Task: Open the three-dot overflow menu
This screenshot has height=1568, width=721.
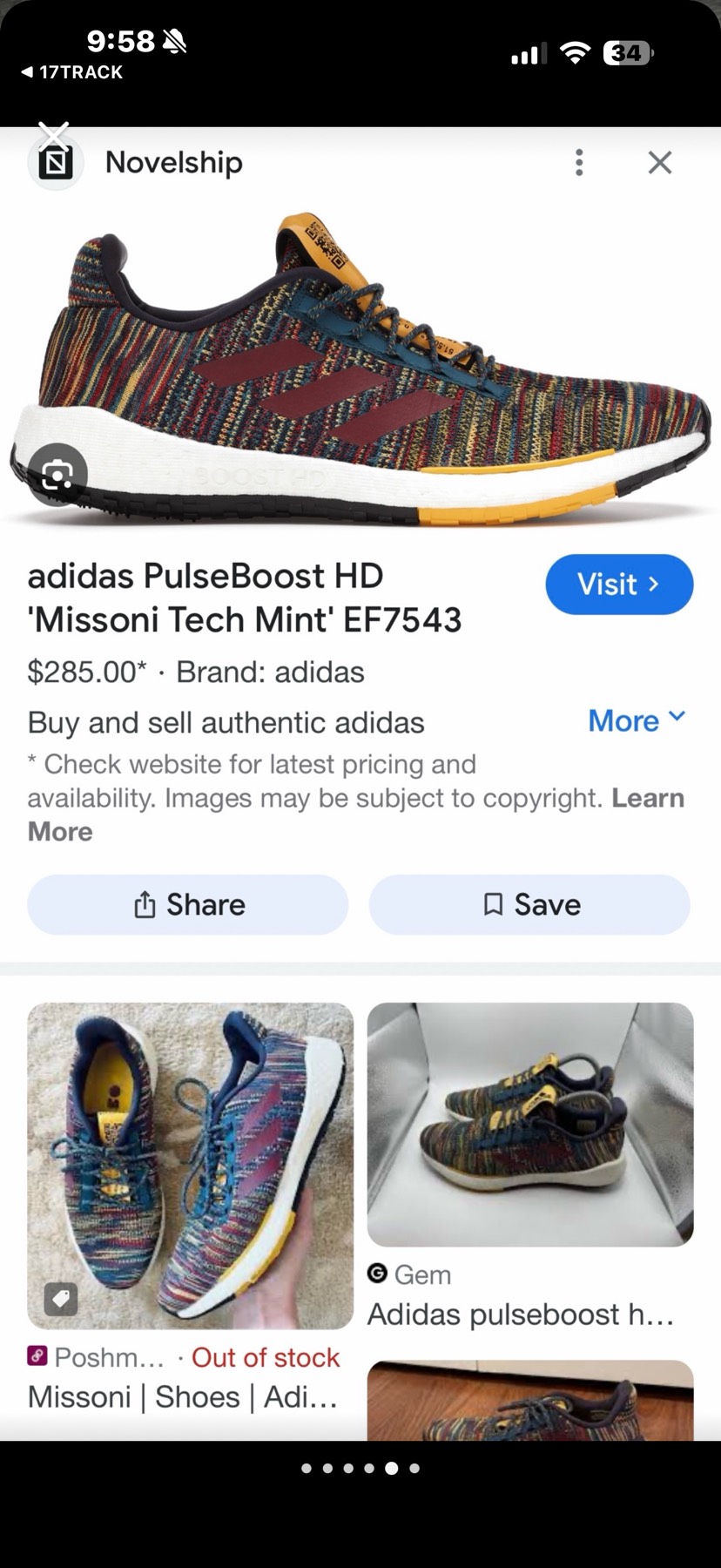Action: coord(579,162)
